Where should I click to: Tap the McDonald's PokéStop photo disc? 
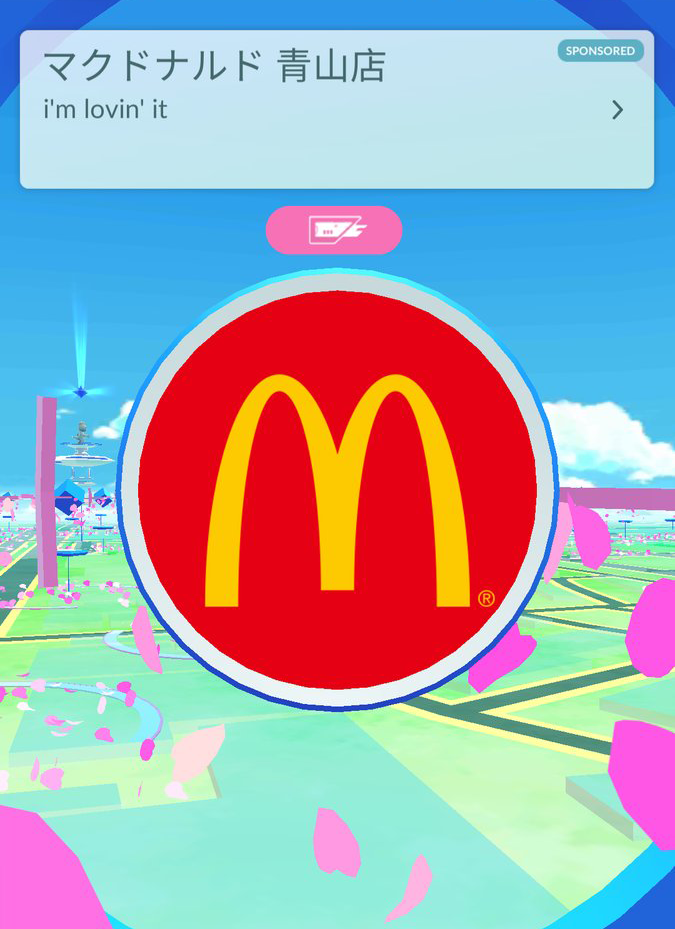tap(337, 489)
